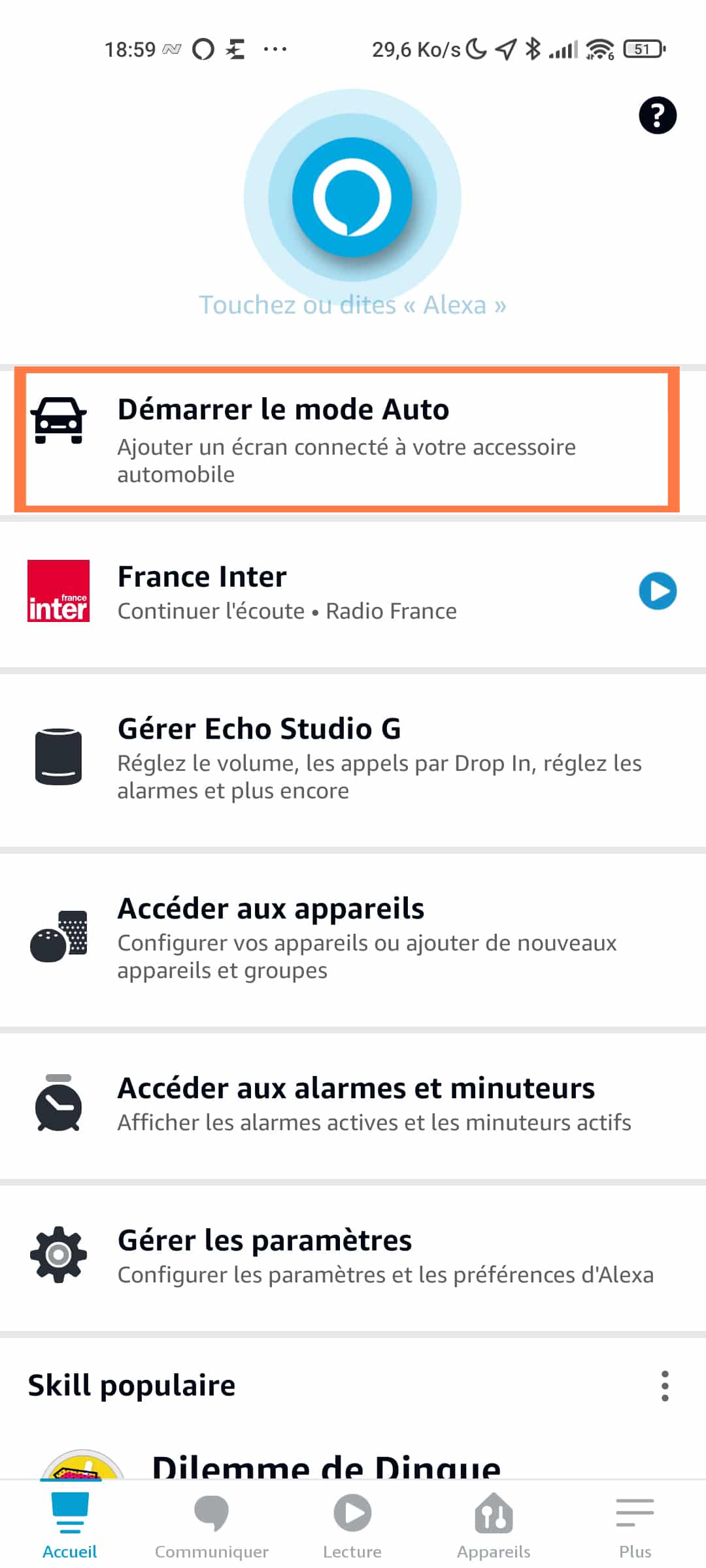The height and width of the screenshot is (1568, 706).
Task: Play France Inter radio
Action: [x=657, y=591]
